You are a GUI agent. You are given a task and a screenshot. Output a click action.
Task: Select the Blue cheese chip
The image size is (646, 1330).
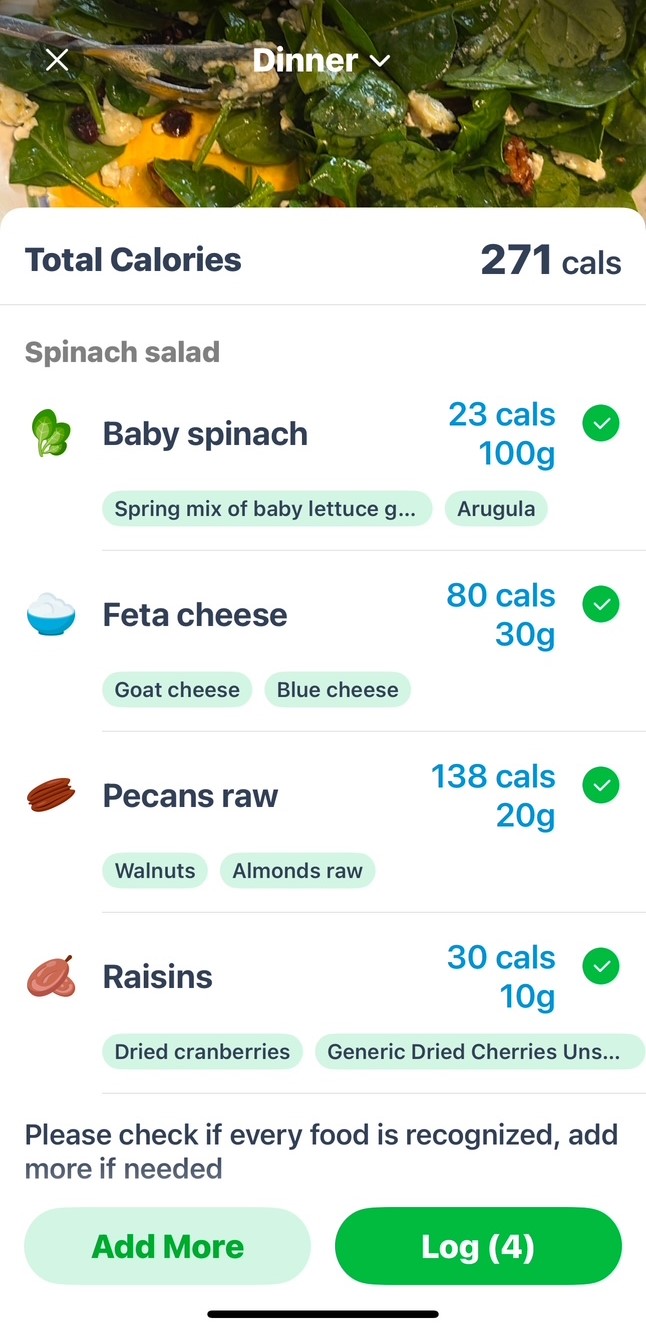[x=337, y=690]
